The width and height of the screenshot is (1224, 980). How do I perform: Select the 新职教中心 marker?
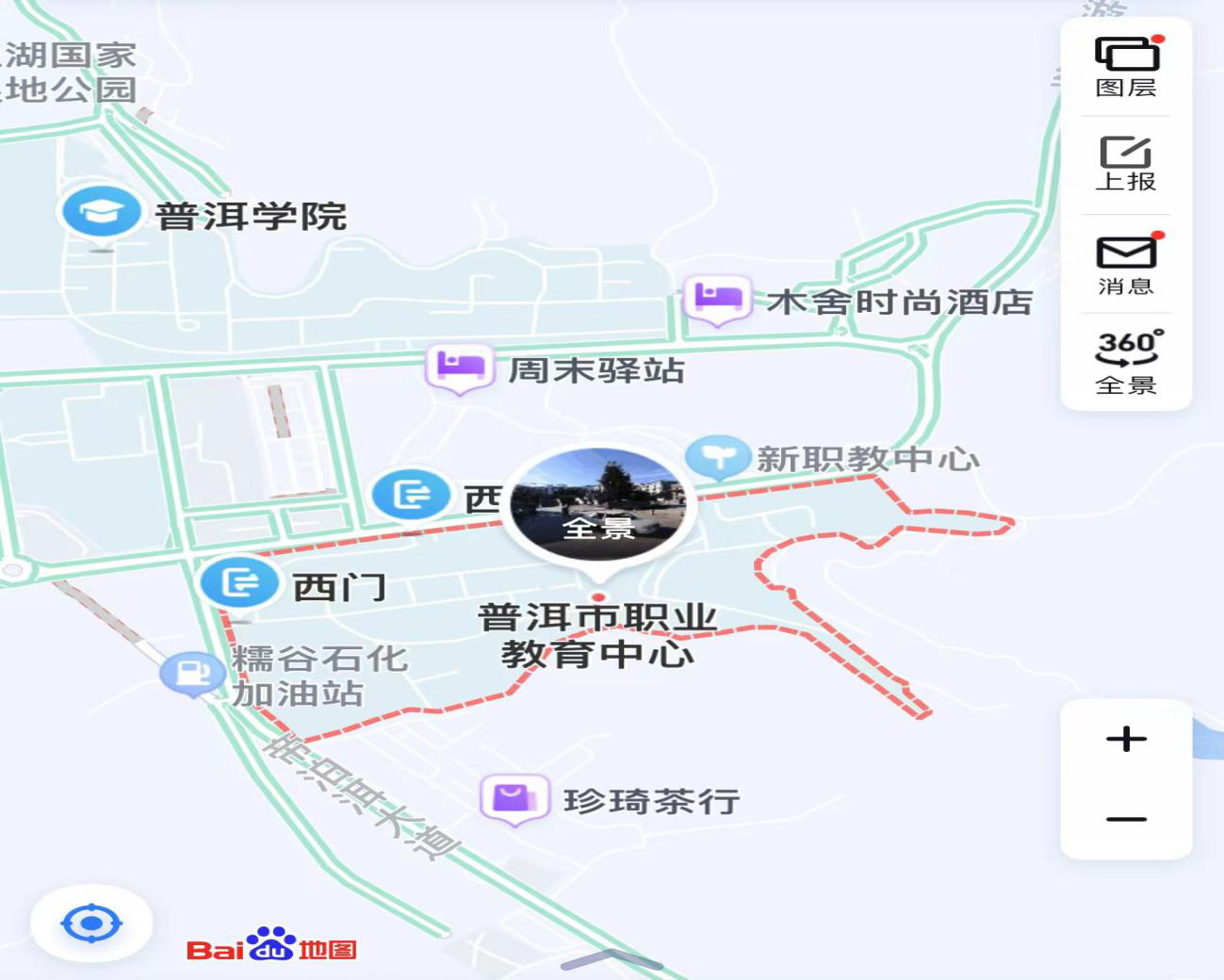718,458
